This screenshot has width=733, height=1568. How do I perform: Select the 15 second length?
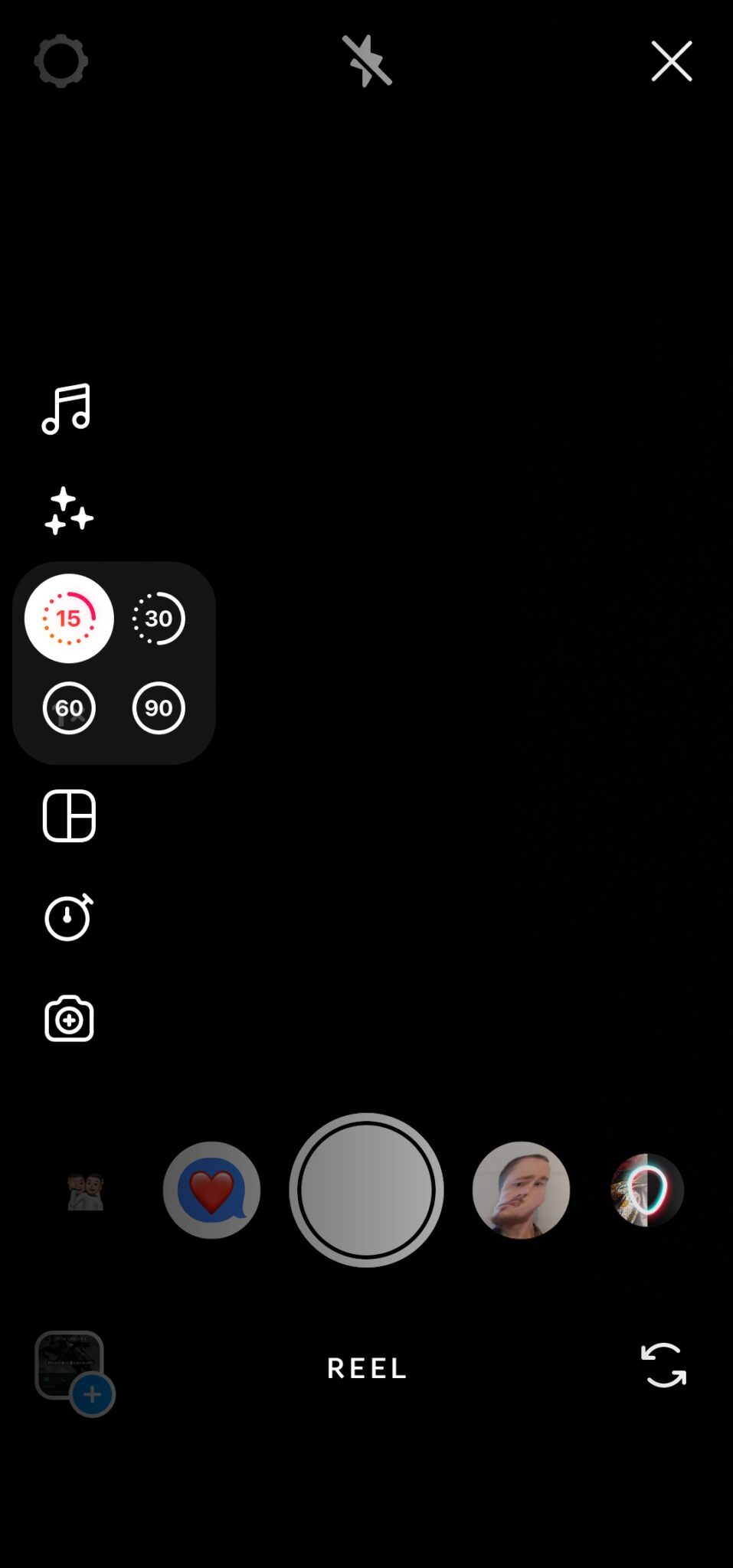69,619
